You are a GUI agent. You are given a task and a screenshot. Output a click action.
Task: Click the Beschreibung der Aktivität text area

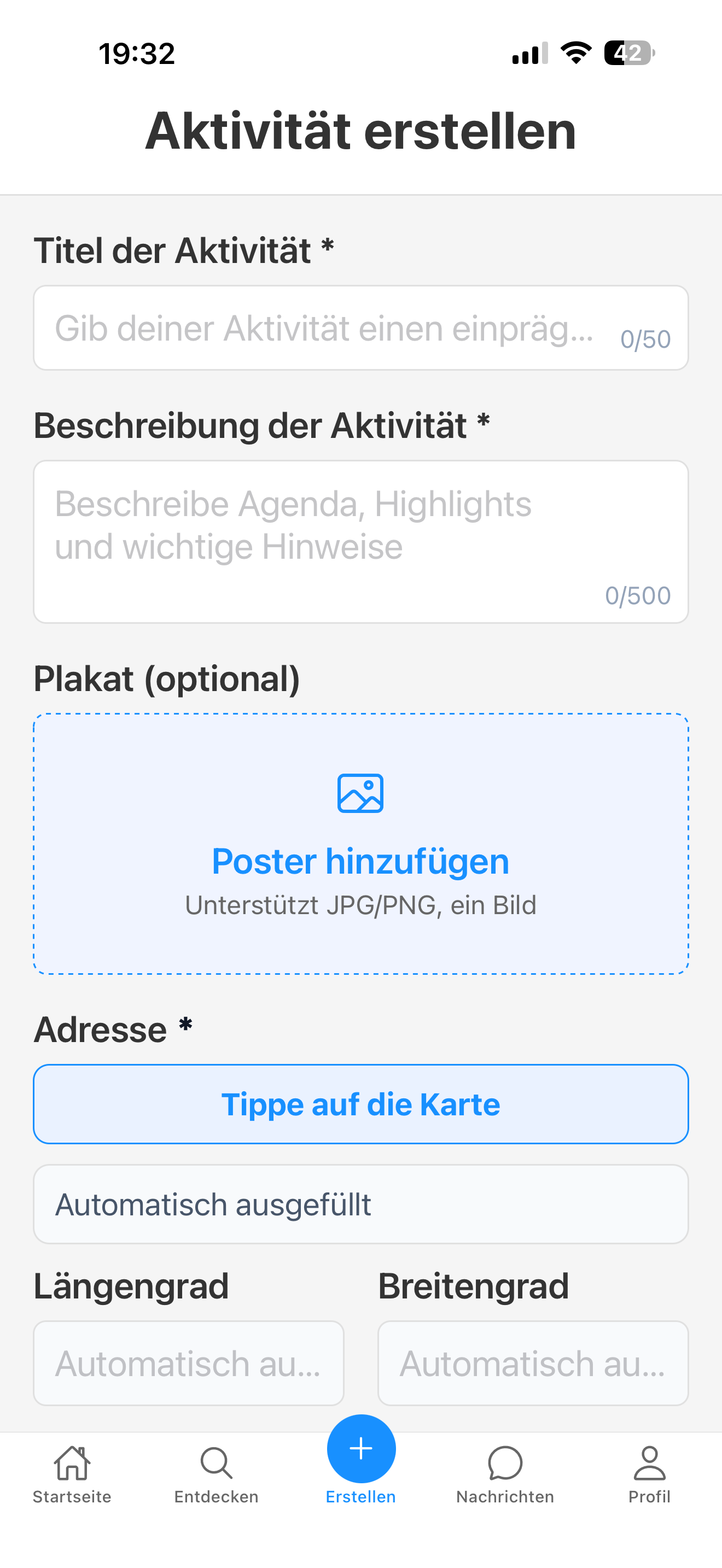tap(361, 542)
